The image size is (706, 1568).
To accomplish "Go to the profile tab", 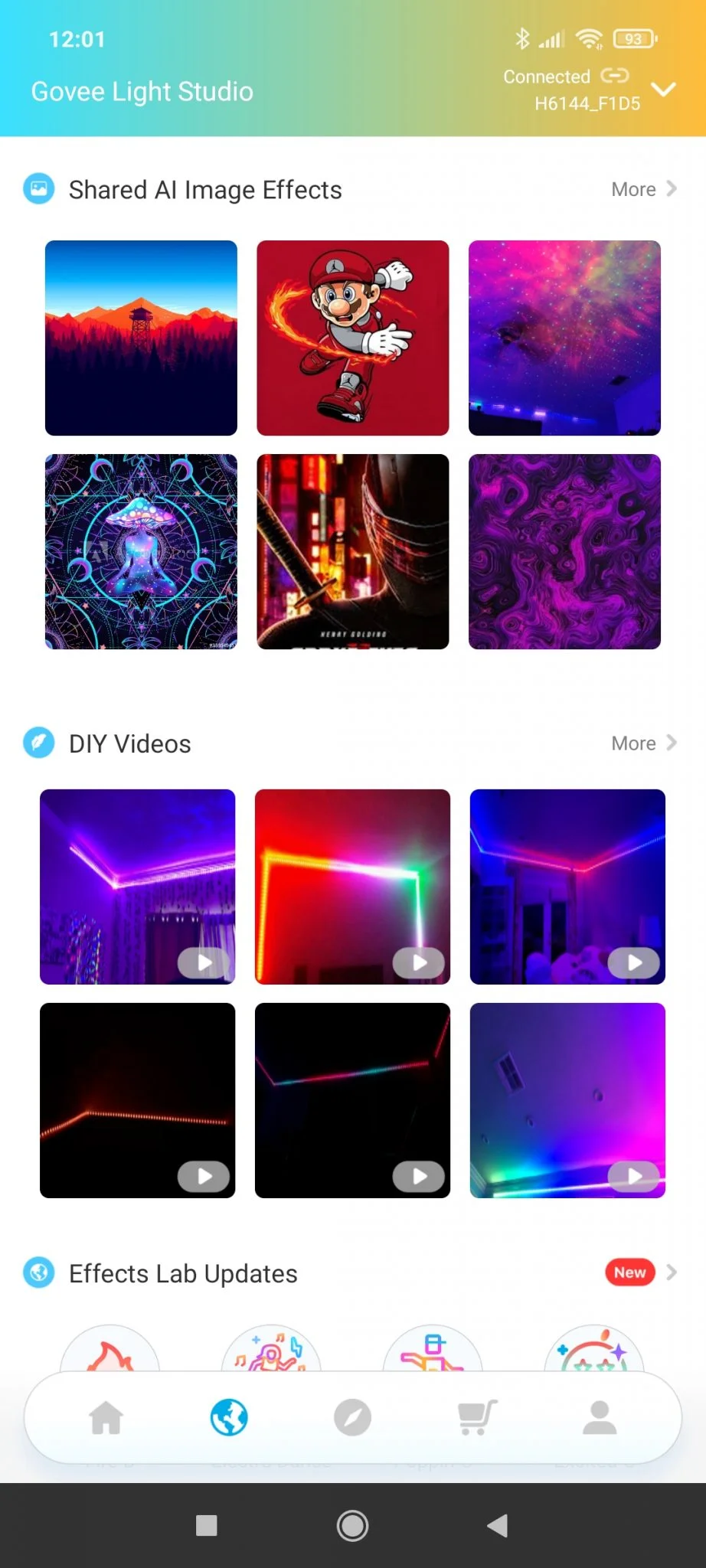I will point(600,1418).
